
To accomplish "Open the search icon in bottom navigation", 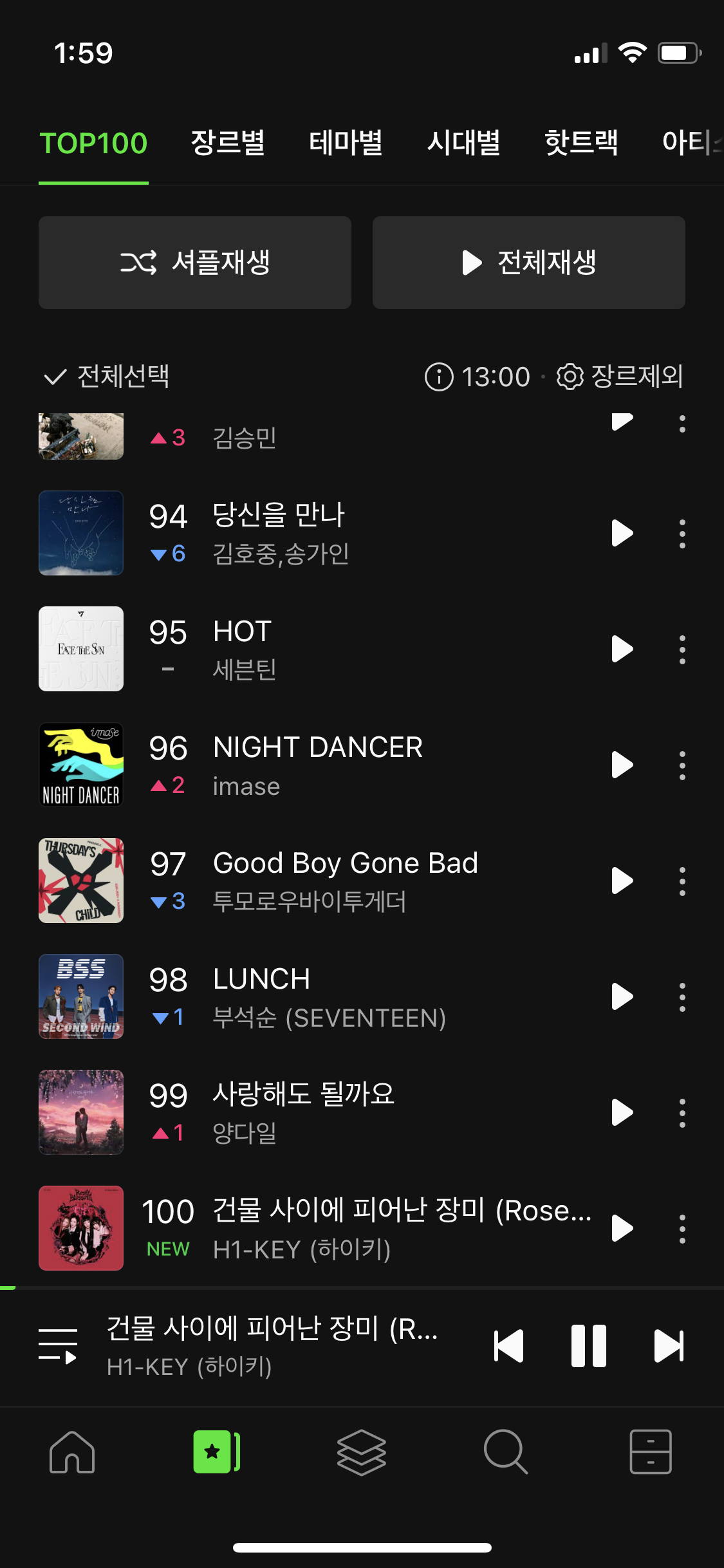I will [x=506, y=1452].
